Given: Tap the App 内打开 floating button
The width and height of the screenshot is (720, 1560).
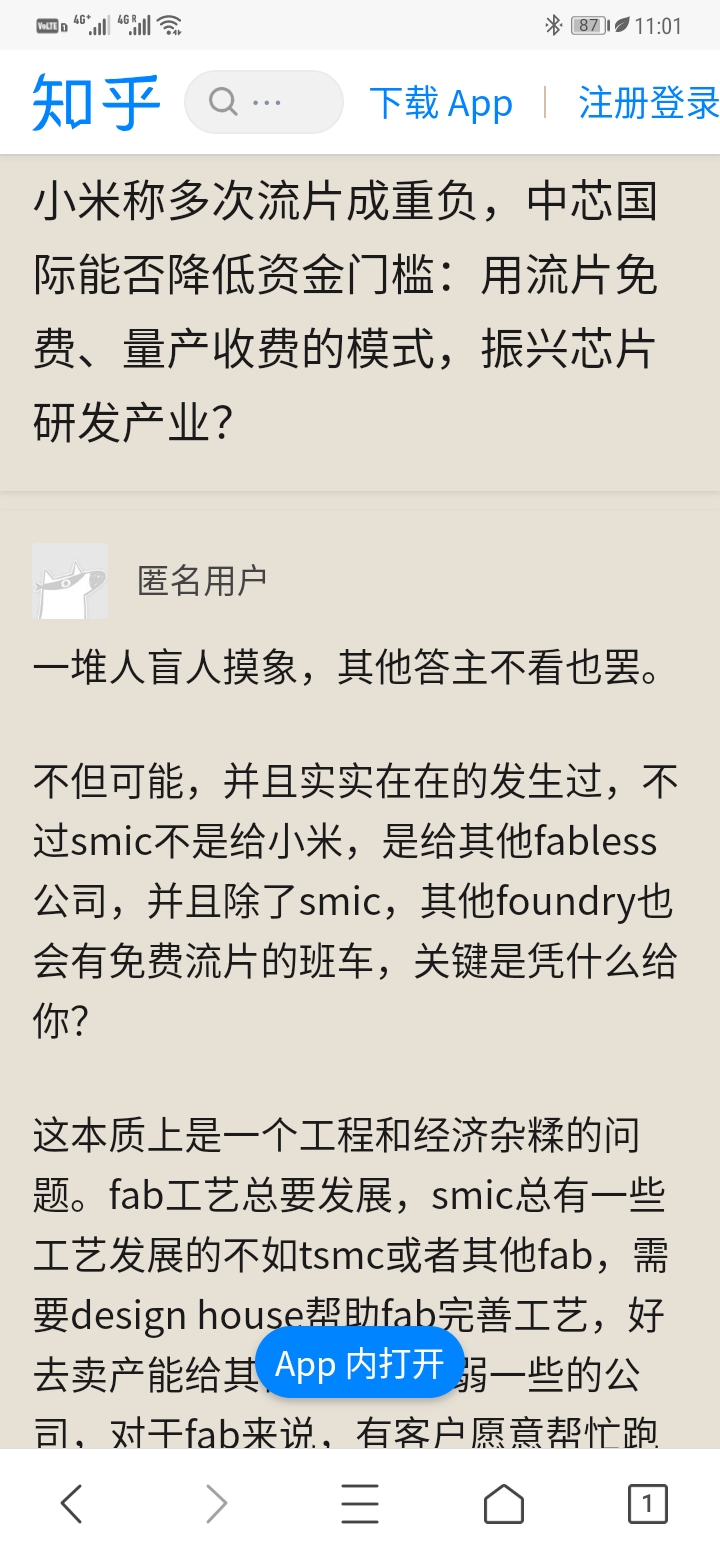Looking at the screenshot, I should click(360, 1363).
